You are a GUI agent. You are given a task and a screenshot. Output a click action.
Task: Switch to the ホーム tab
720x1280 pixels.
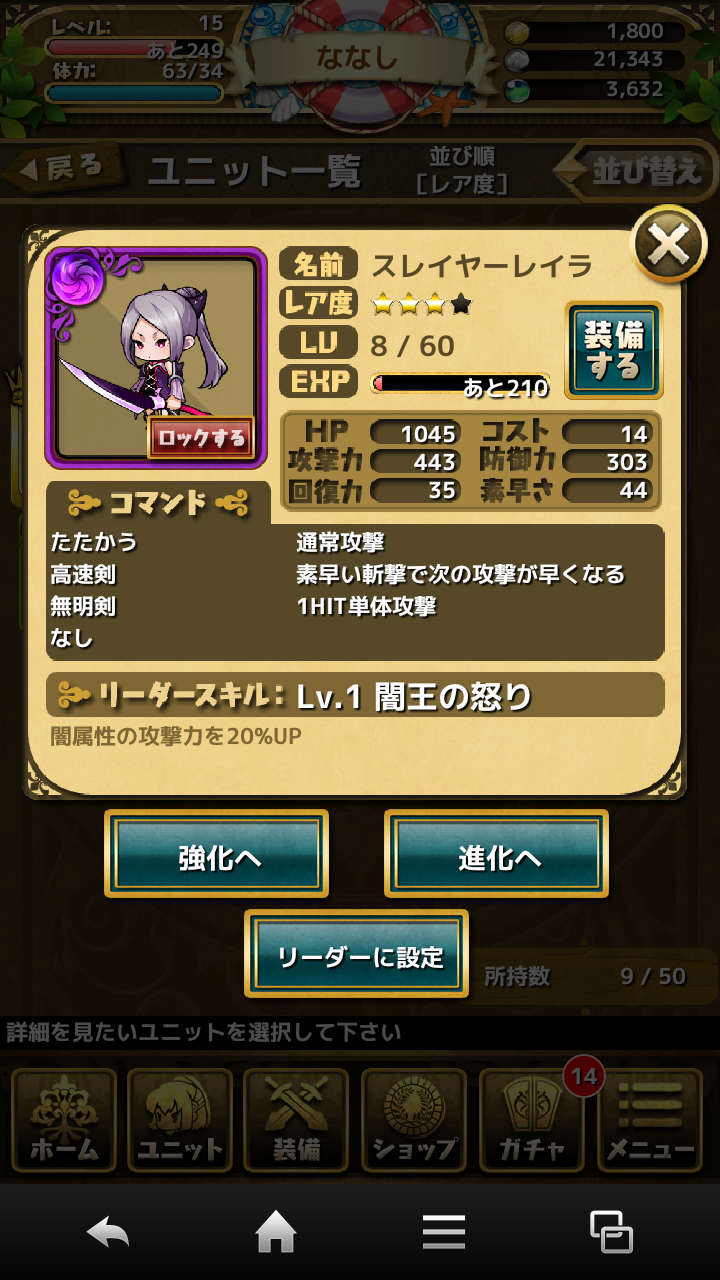[64, 1121]
